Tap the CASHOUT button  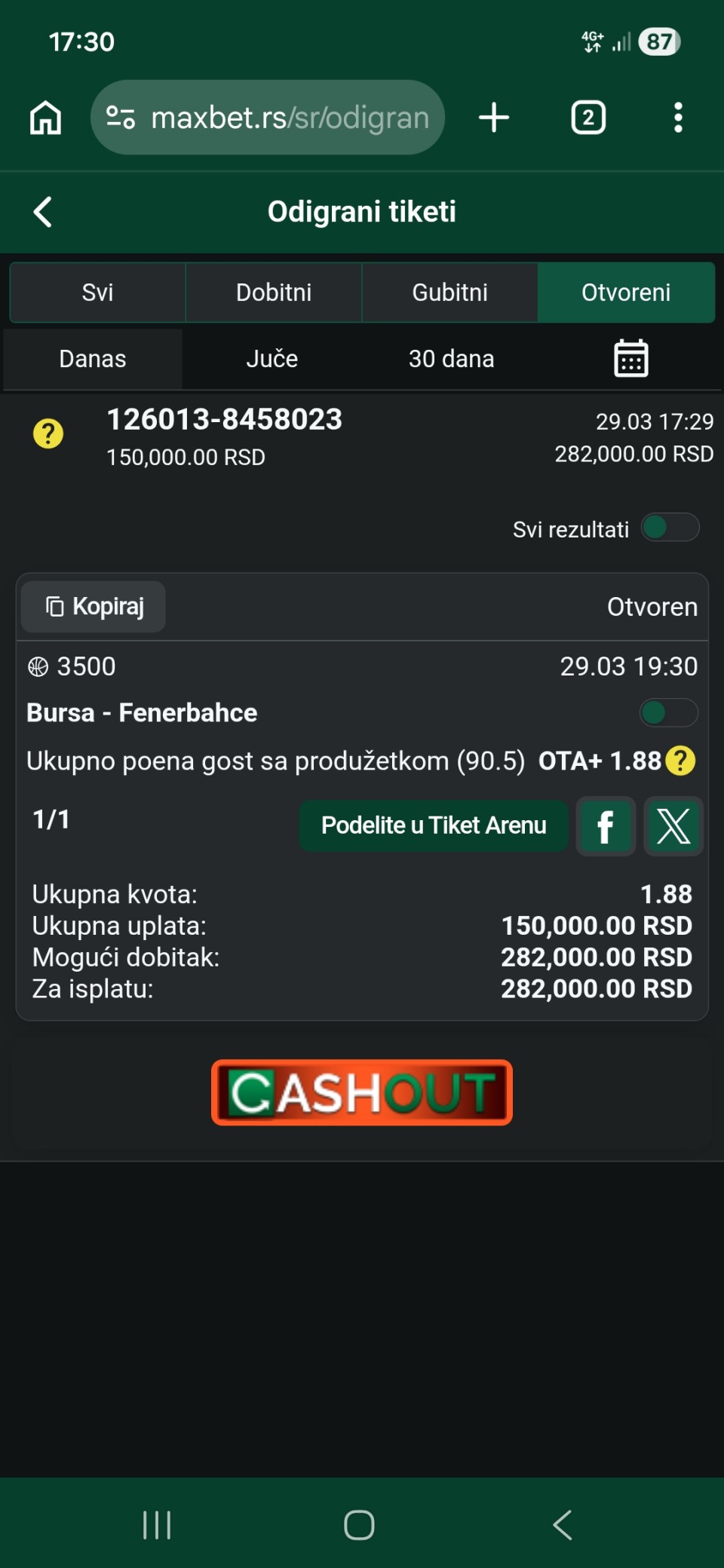tap(362, 1092)
